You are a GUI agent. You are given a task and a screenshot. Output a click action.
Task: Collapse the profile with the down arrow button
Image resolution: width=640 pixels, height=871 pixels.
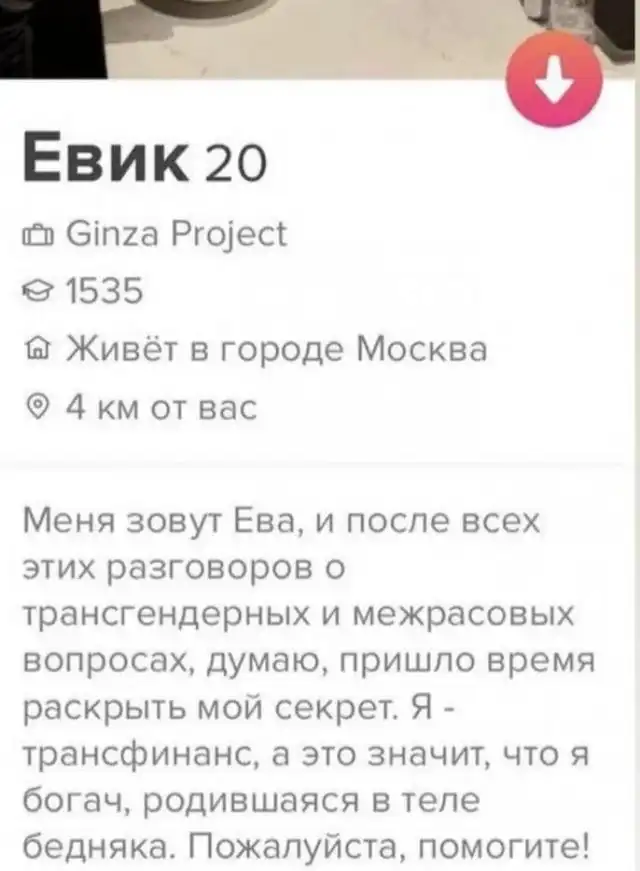pyautogui.click(x=556, y=80)
